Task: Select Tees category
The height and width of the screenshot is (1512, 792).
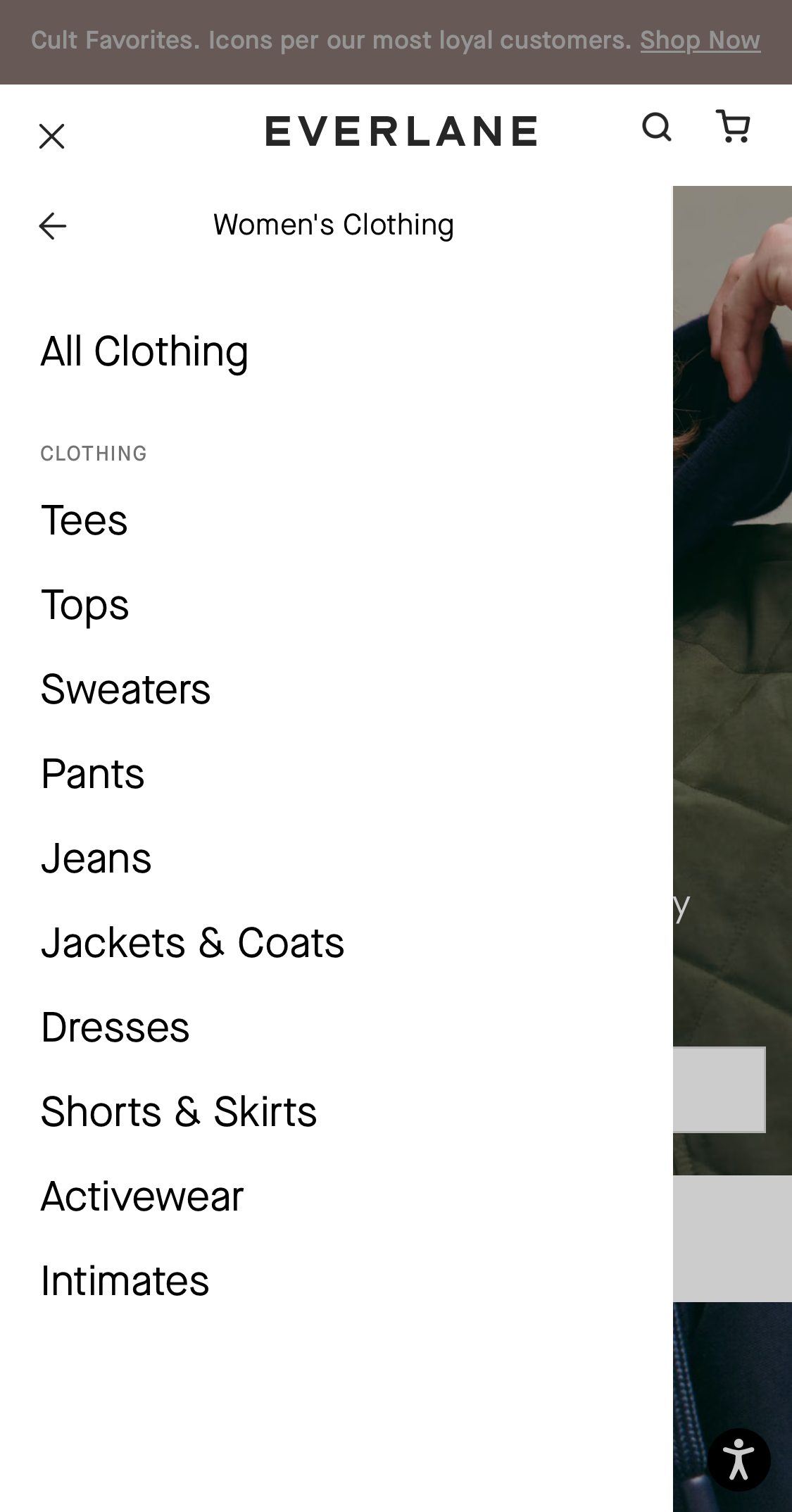Action: (x=84, y=519)
